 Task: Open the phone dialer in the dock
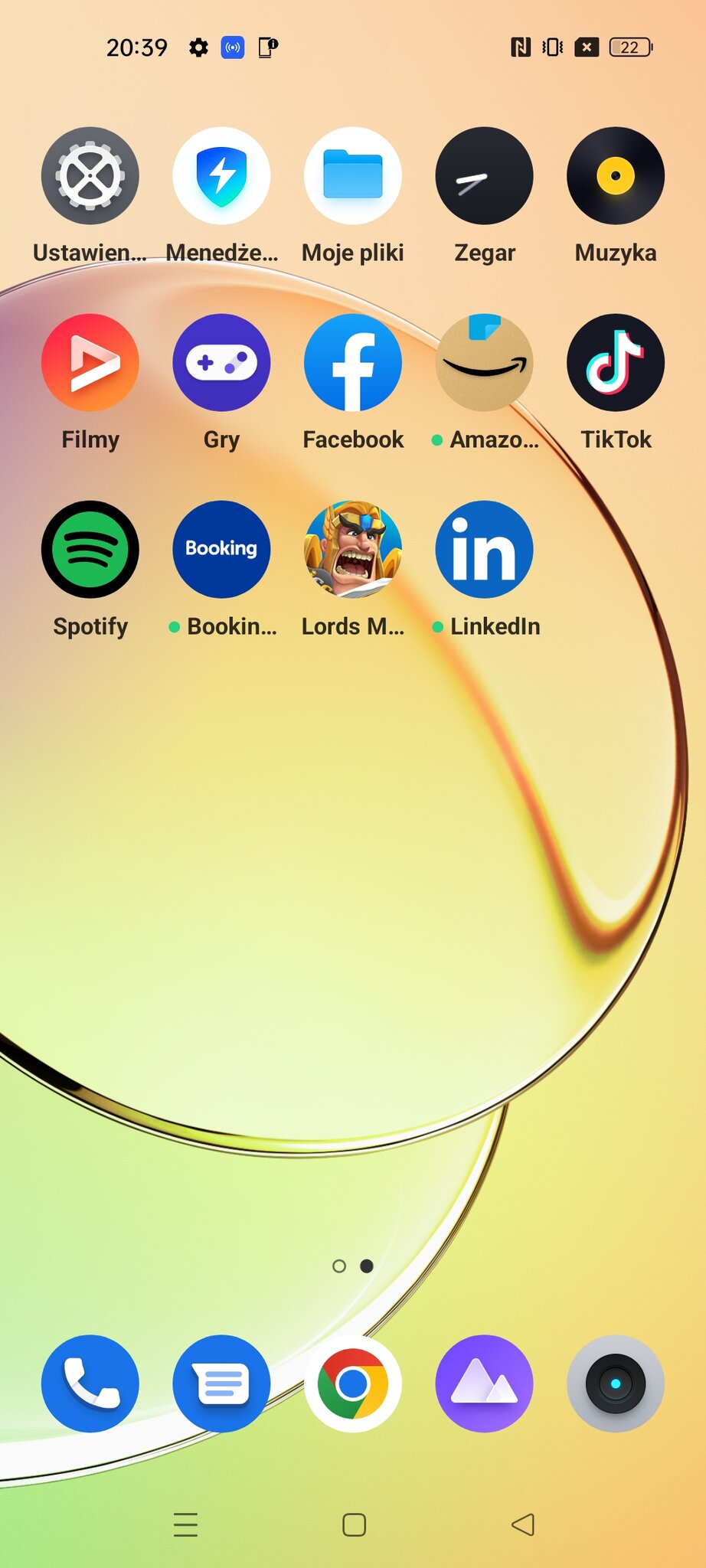(90, 1383)
